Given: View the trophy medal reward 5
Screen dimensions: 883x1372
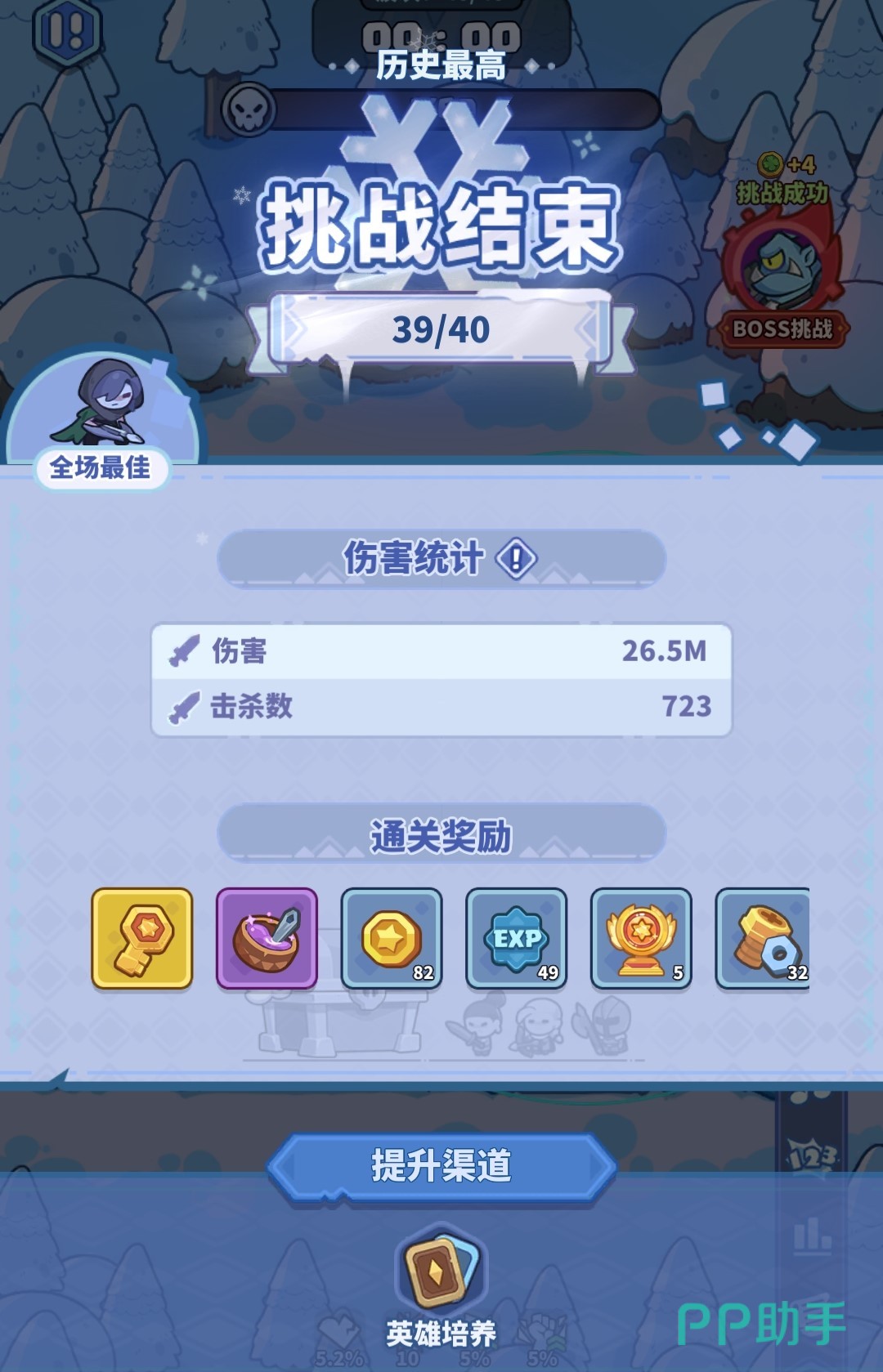Looking at the screenshot, I should coord(641,938).
